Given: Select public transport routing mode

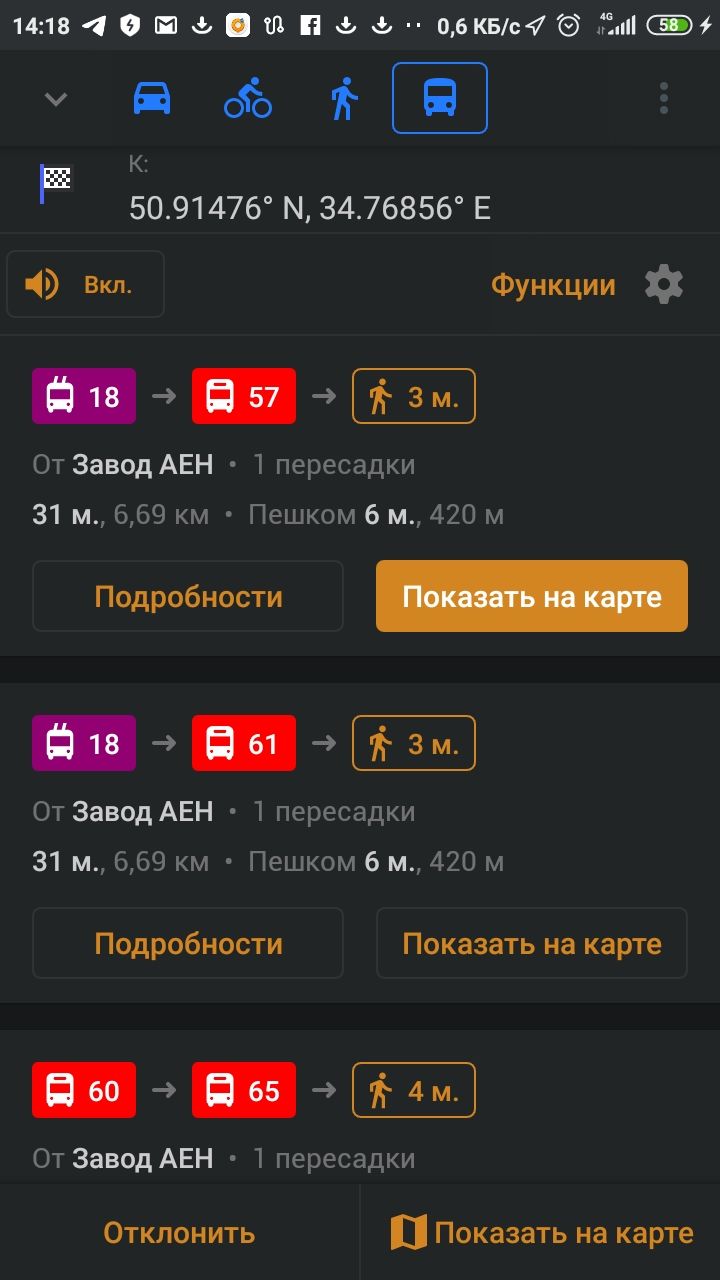Looking at the screenshot, I should coord(440,98).
